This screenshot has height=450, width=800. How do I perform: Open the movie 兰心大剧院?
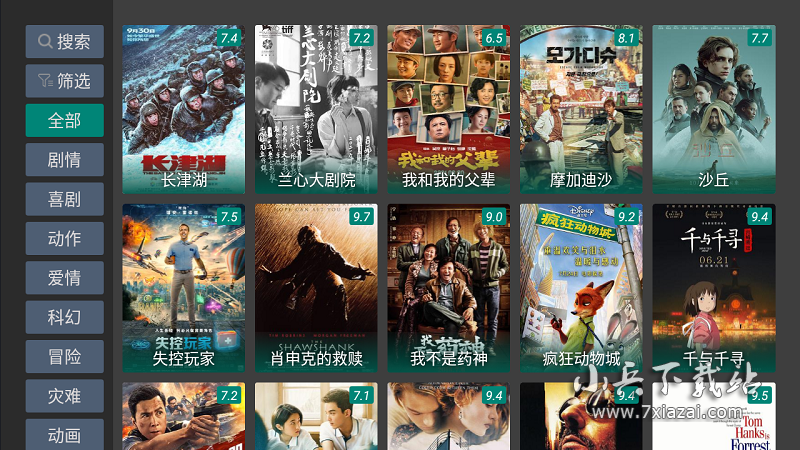coord(316,109)
